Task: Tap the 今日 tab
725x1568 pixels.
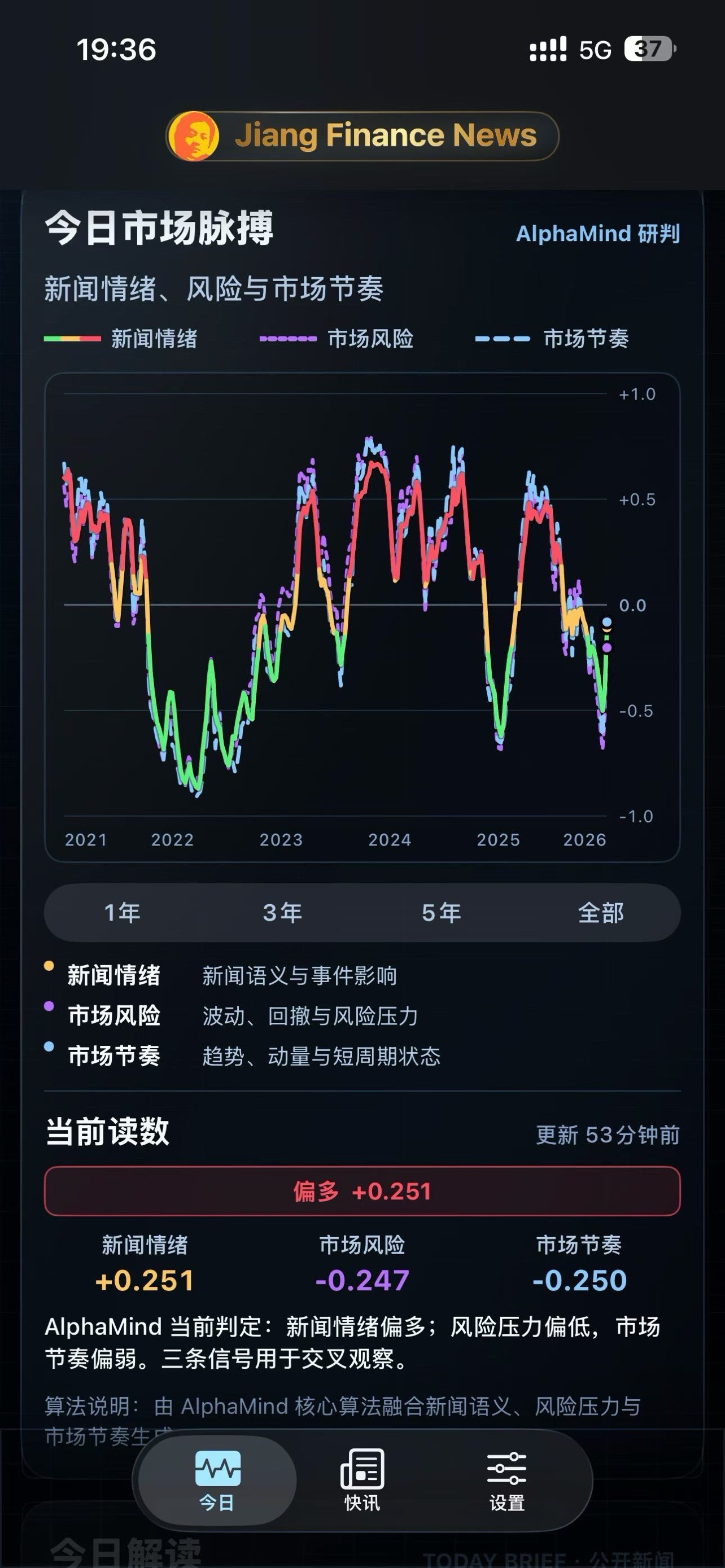Action: point(217,1481)
